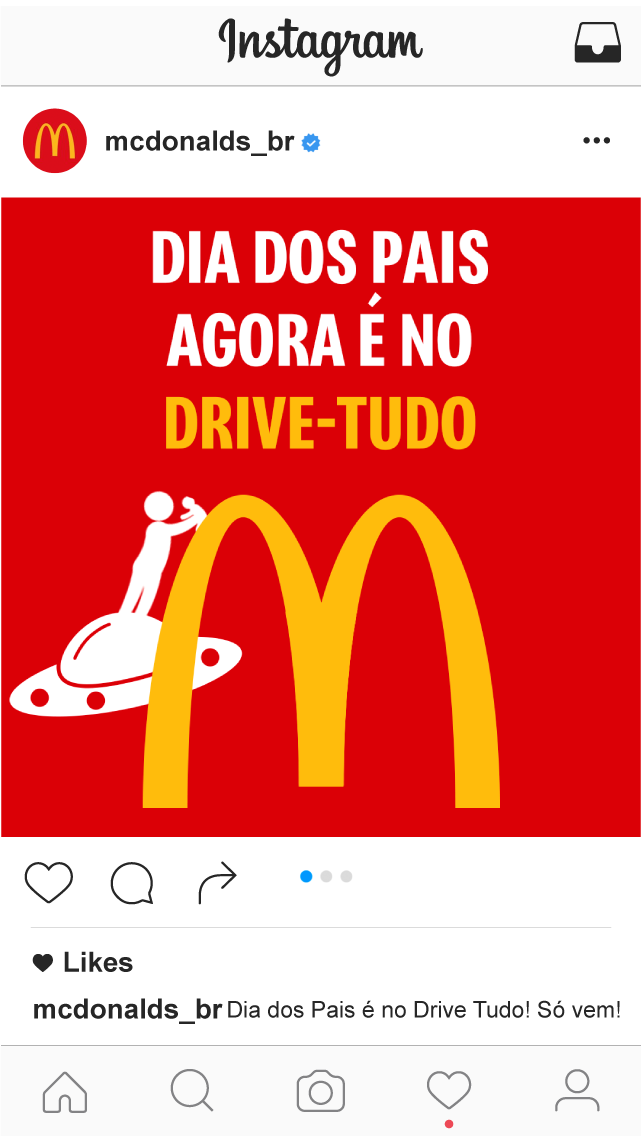Image resolution: width=641 pixels, height=1136 pixels.
Task: Switch to the Profile tab
Action: click(x=577, y=1091)
